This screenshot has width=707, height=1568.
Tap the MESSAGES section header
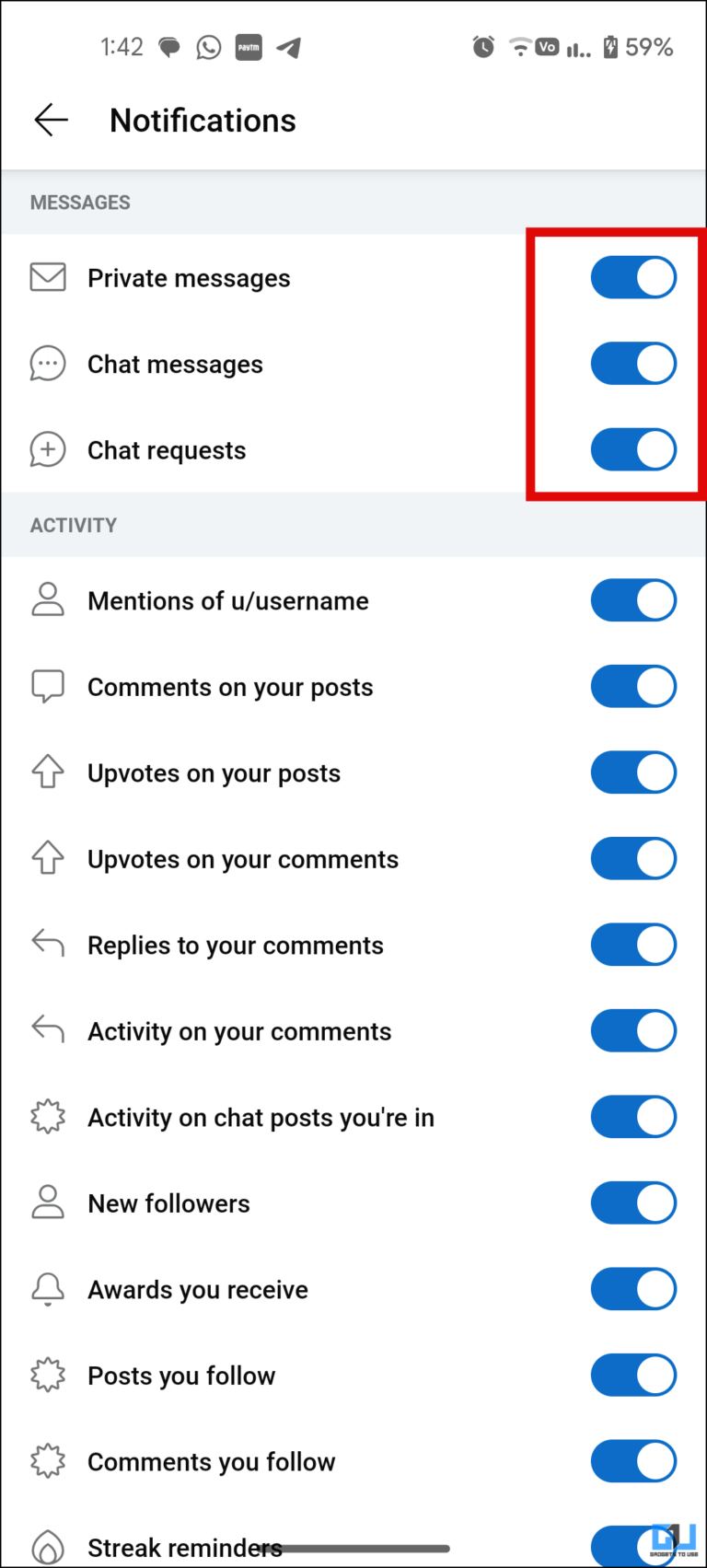coord(80,202)
